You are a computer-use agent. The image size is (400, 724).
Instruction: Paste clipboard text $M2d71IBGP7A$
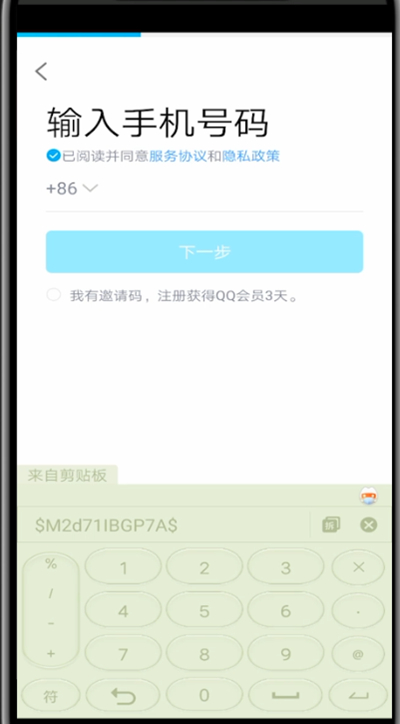[106, 525]
